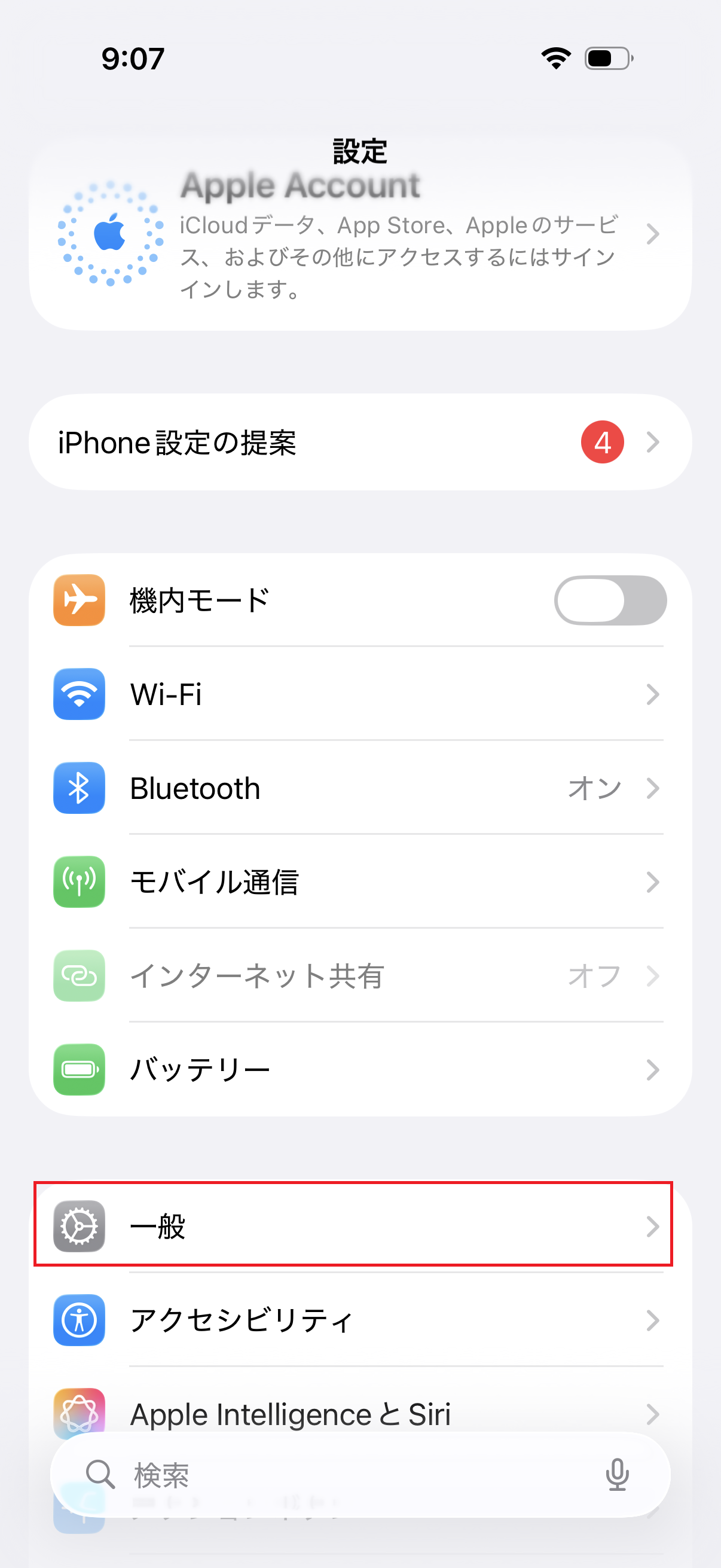Tap the Apple Intelligence と Siri icon
This screenshot has height=1568, width=721.
point(79,1413)
